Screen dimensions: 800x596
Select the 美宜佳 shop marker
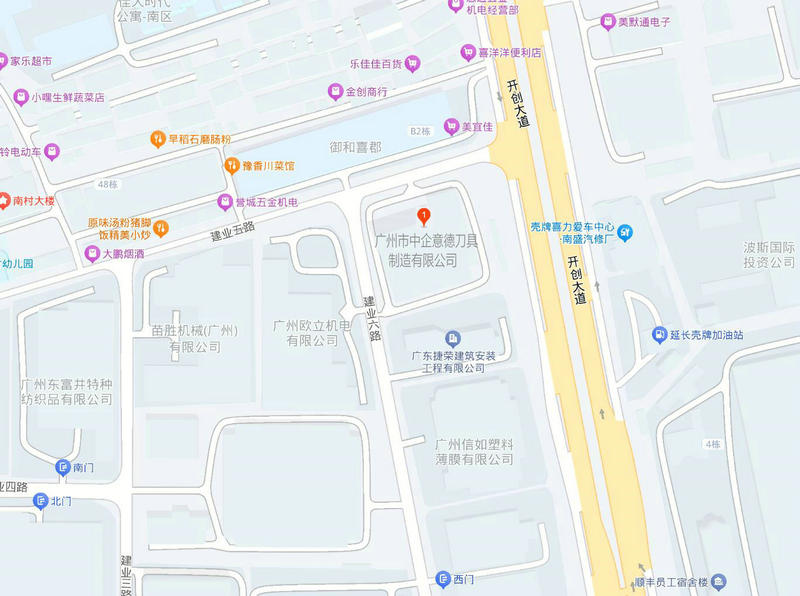pyautogui.click(x=452, y=126)
